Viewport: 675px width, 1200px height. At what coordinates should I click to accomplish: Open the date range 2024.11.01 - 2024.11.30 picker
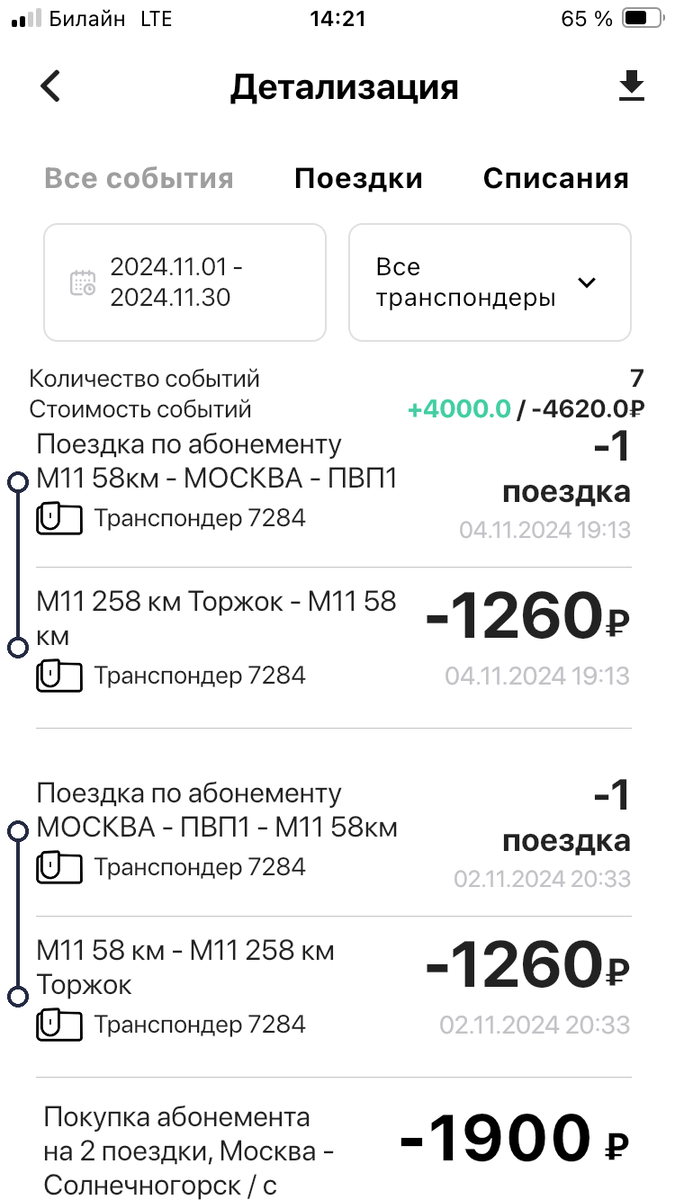185,282
